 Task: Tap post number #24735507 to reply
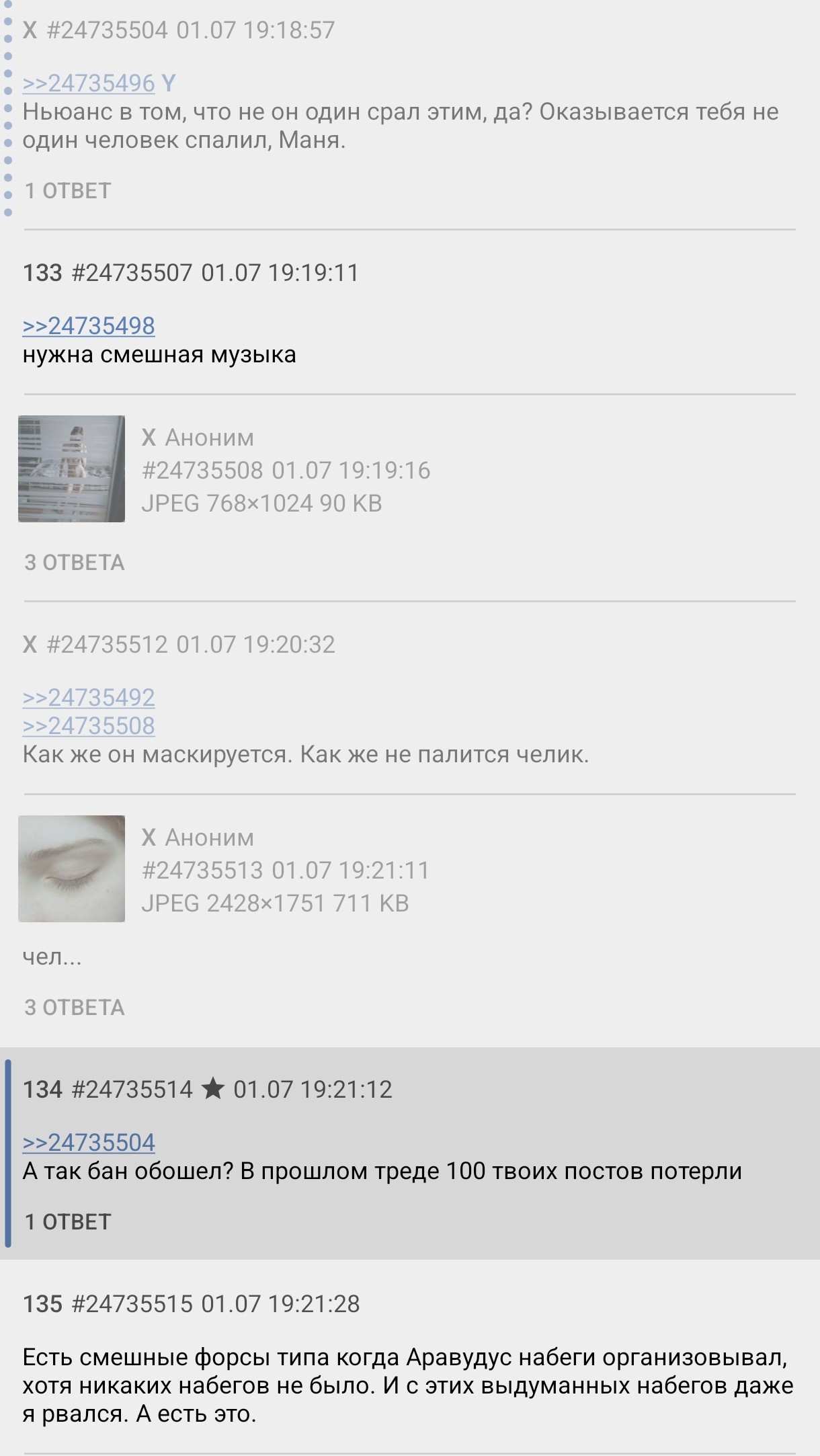coord(132,273)
